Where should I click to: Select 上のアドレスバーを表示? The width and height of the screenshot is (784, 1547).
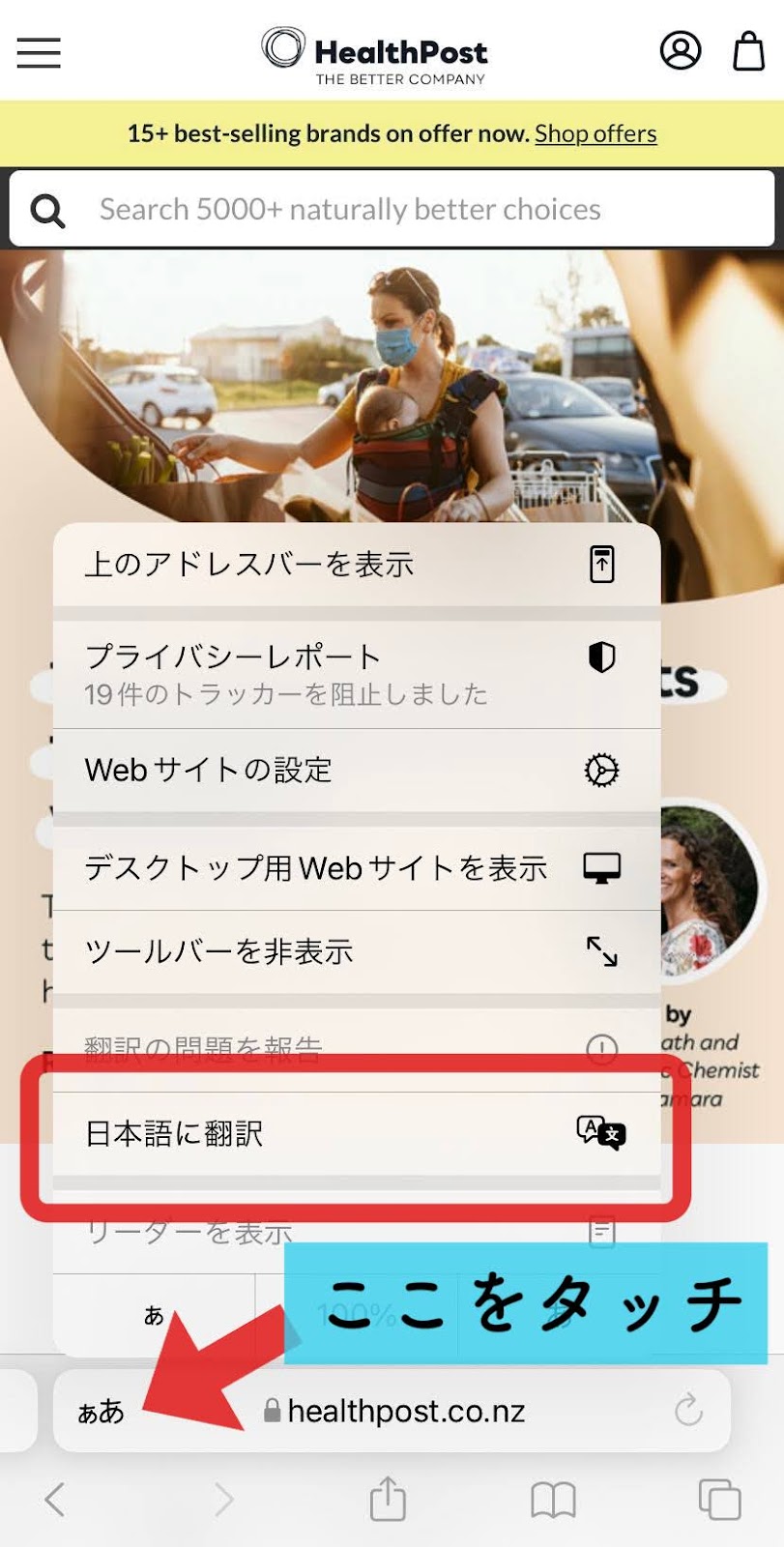click(357, 565)
